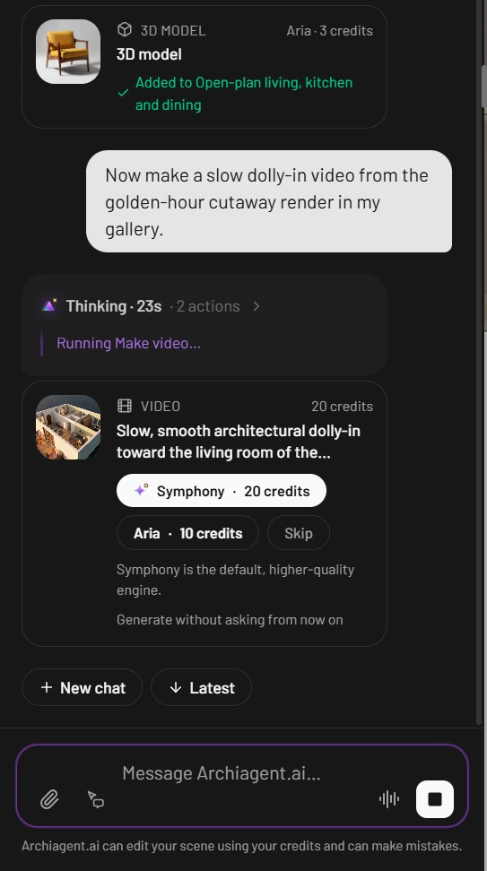Image resolution: width=487 pixels, height=871 pixels.
Task: Jump to Latest message
Action: coord(201,688)
